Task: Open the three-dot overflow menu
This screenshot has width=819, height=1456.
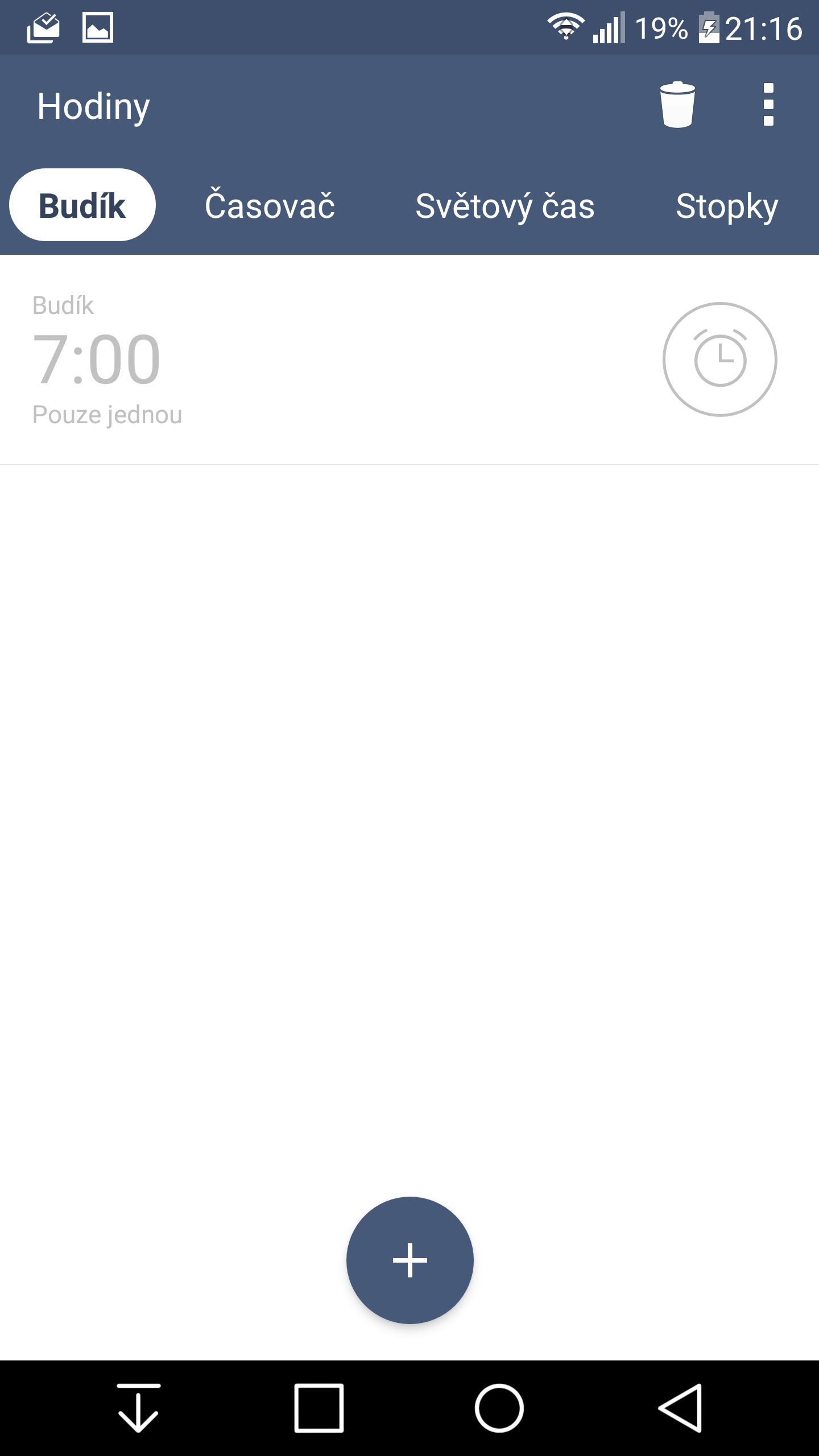Action: tap(768, 105)
